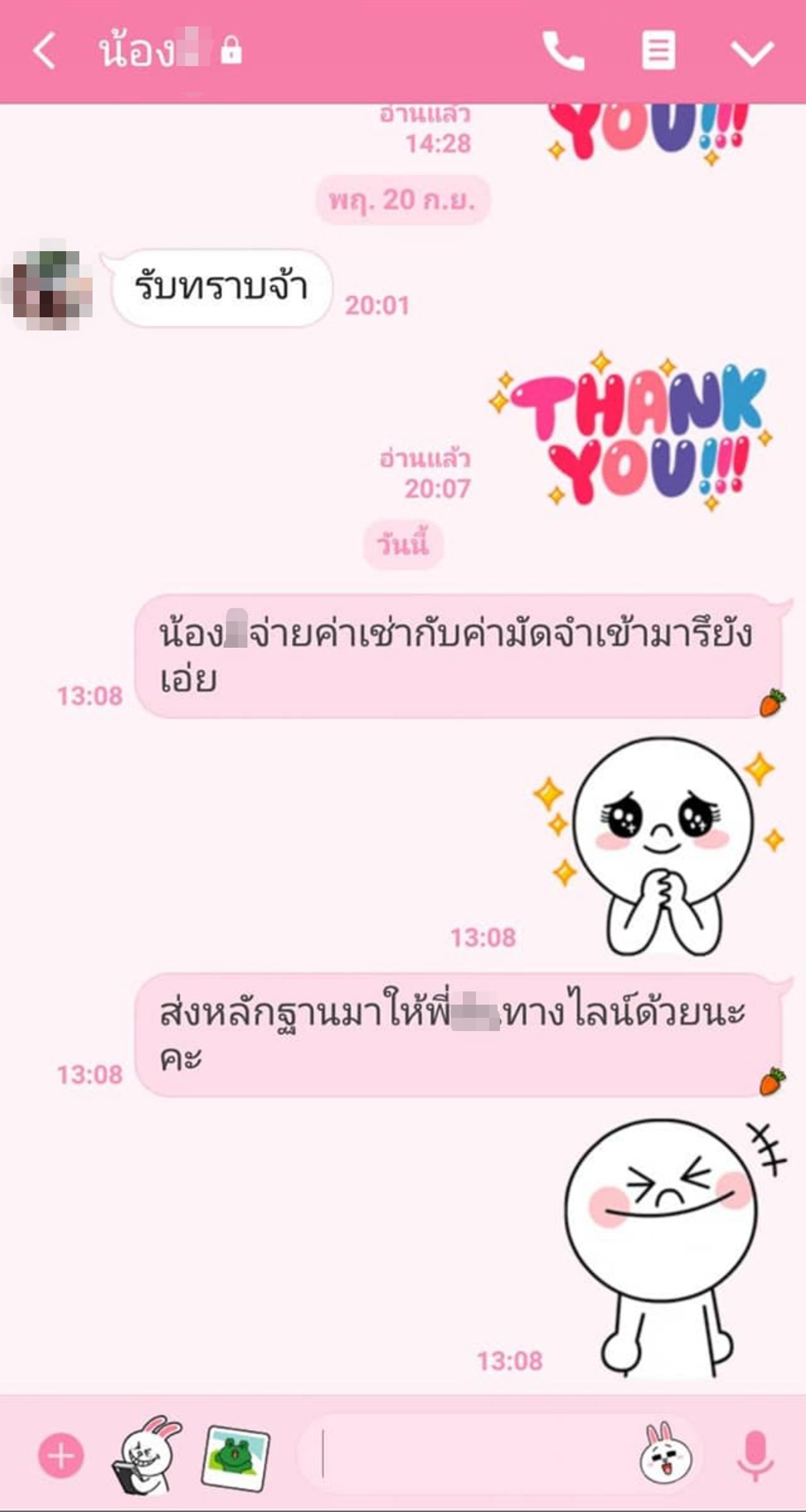Open the plus attachment menu
The image size is (806, 1512).
(x=61, y=1456)
